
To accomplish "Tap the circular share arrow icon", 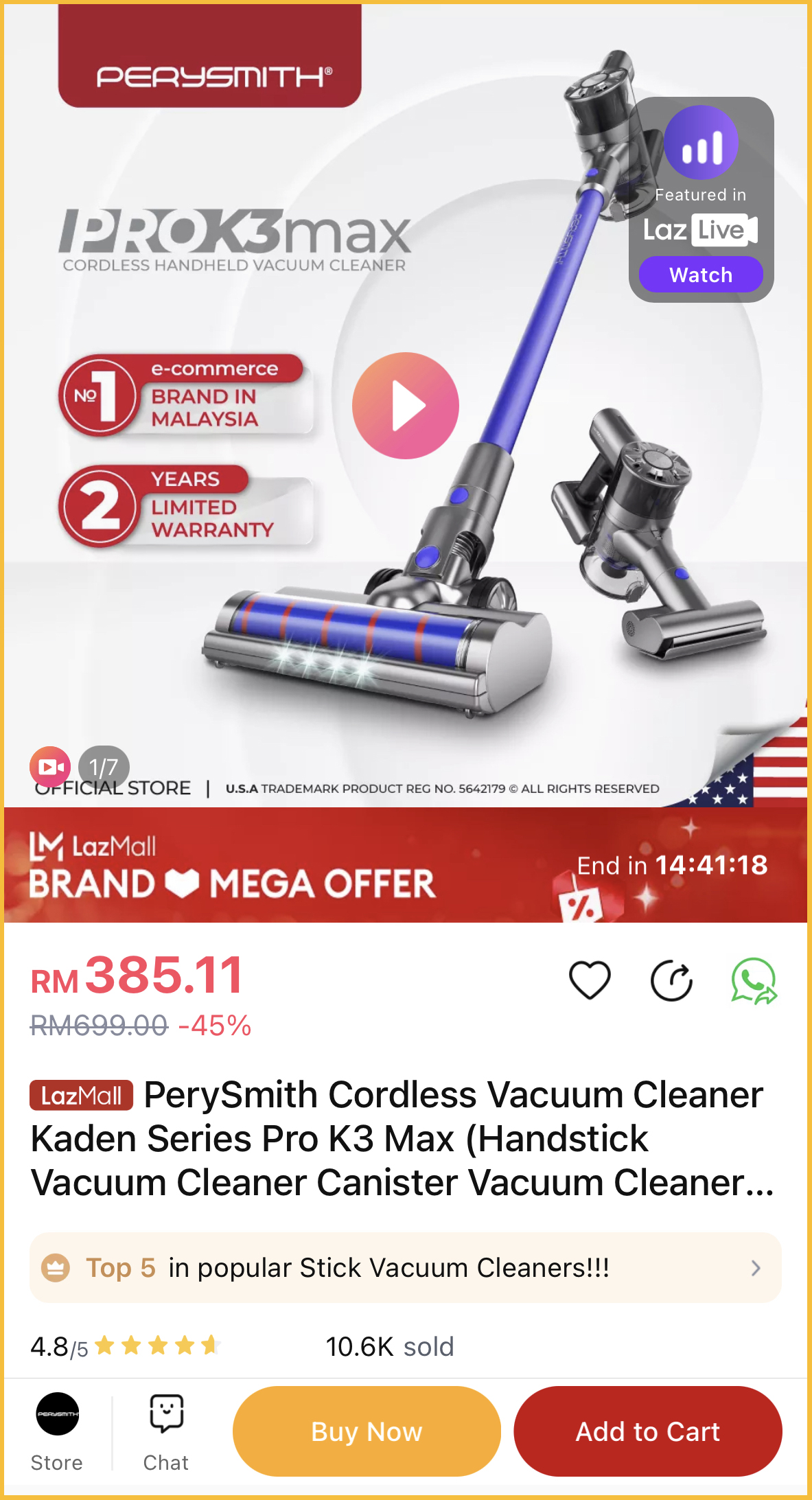I will pos(671,980).
